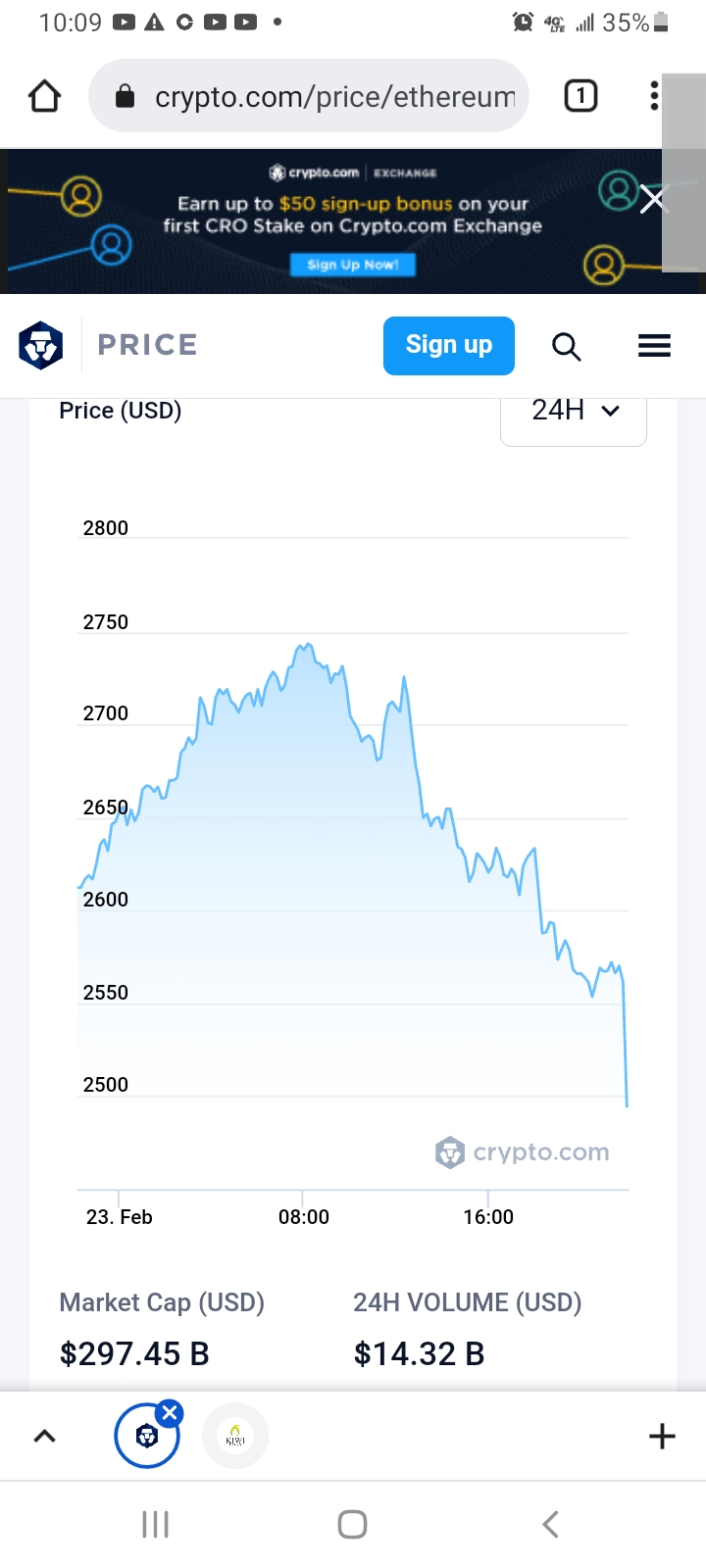Tap the Sign Up Now! ad button
Image resolution: width=706 pixels, height=1568 pixels.
[353, 265]
